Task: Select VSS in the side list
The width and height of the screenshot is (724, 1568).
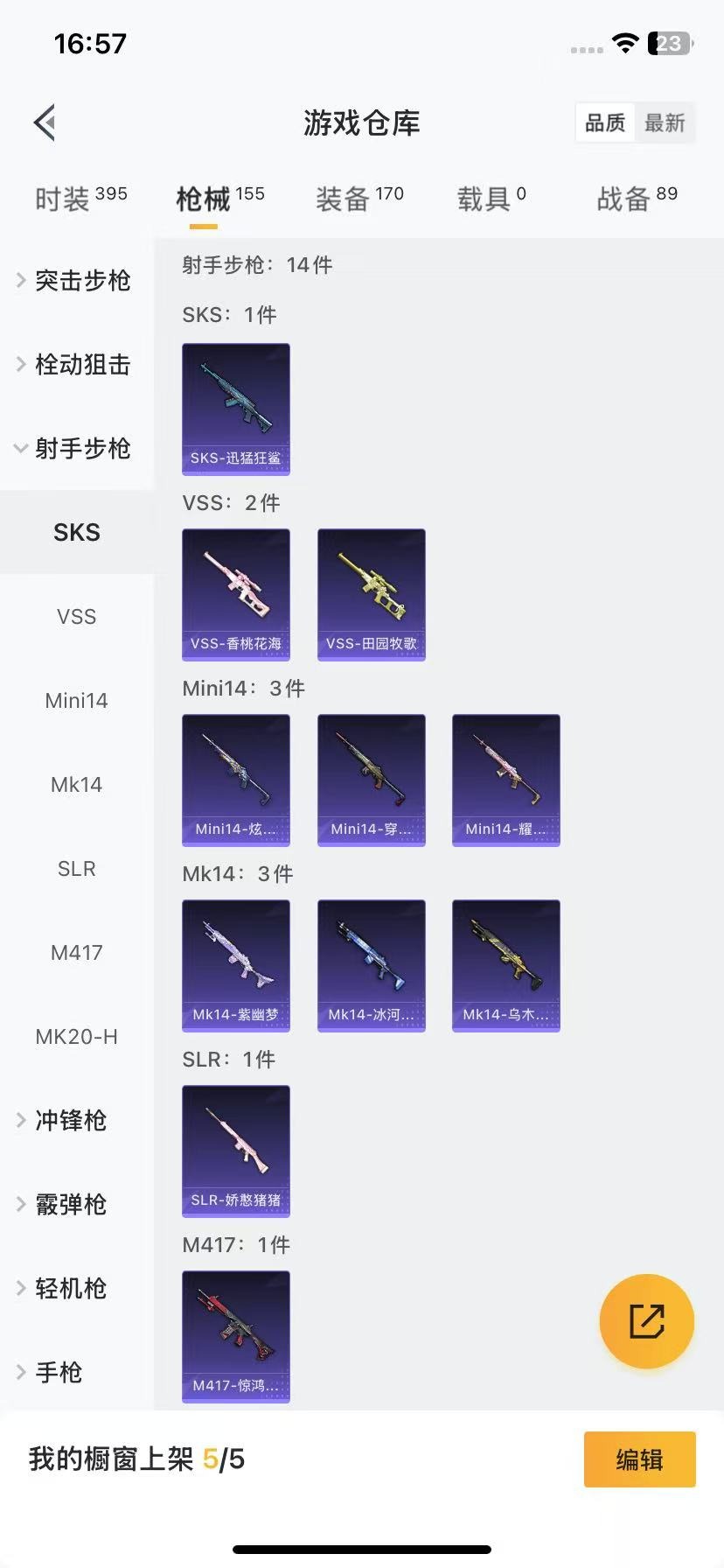Action: (x=76, y=616)
